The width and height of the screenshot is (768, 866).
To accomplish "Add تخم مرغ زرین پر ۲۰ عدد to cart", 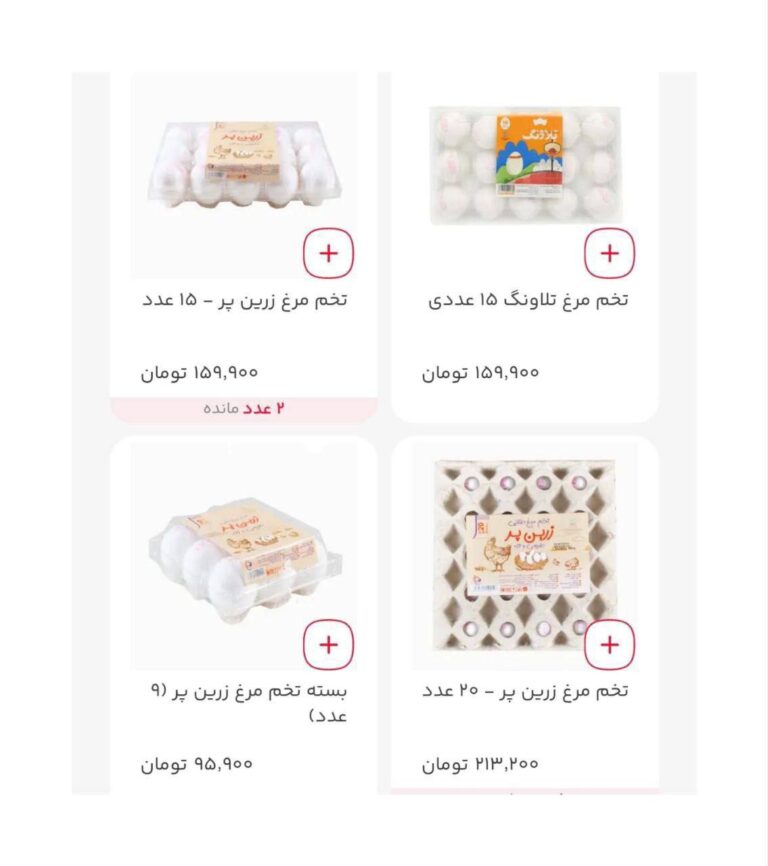I will 609,645.
